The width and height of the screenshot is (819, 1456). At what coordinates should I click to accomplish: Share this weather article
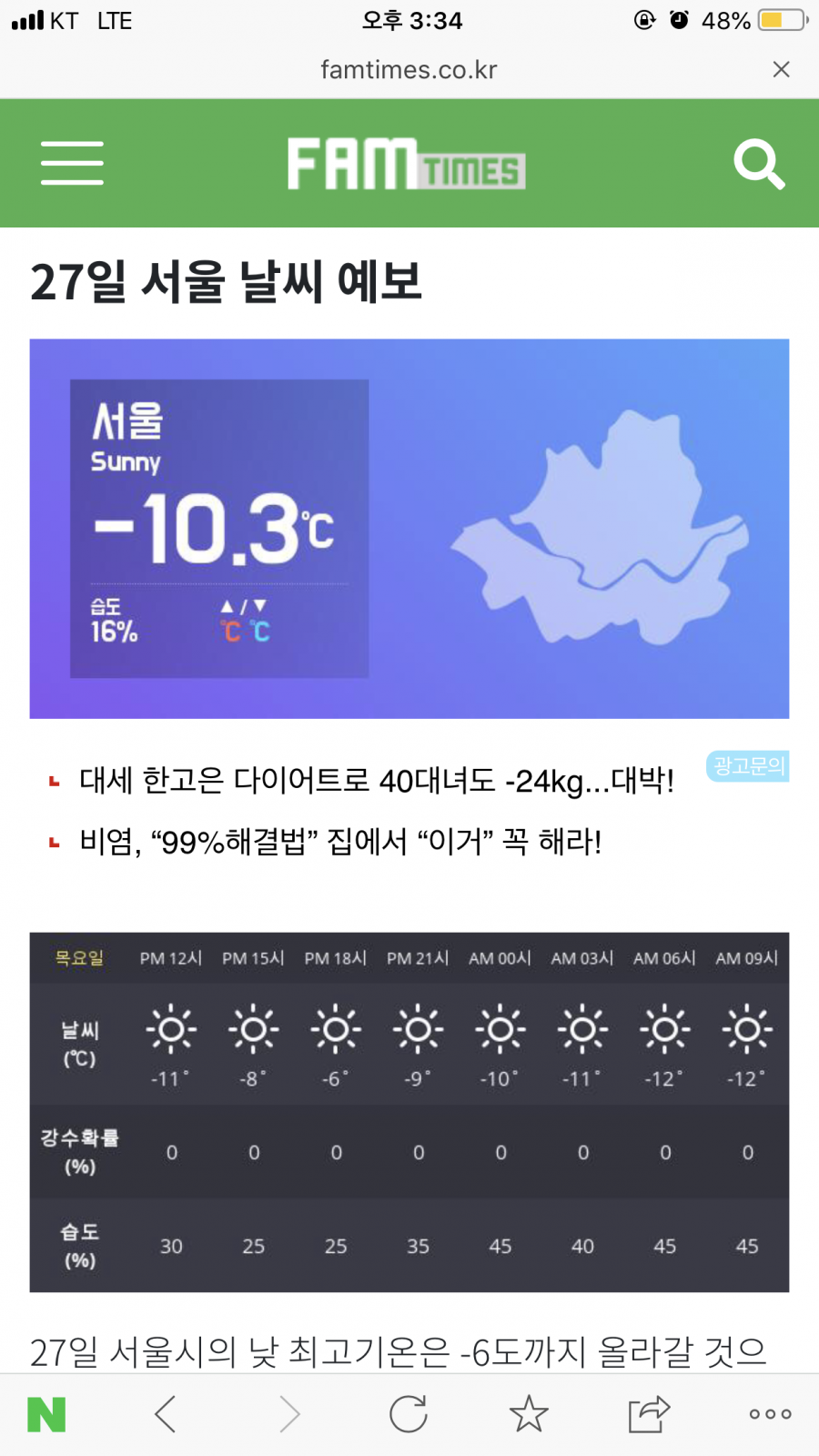click(x=649, y=1414)
